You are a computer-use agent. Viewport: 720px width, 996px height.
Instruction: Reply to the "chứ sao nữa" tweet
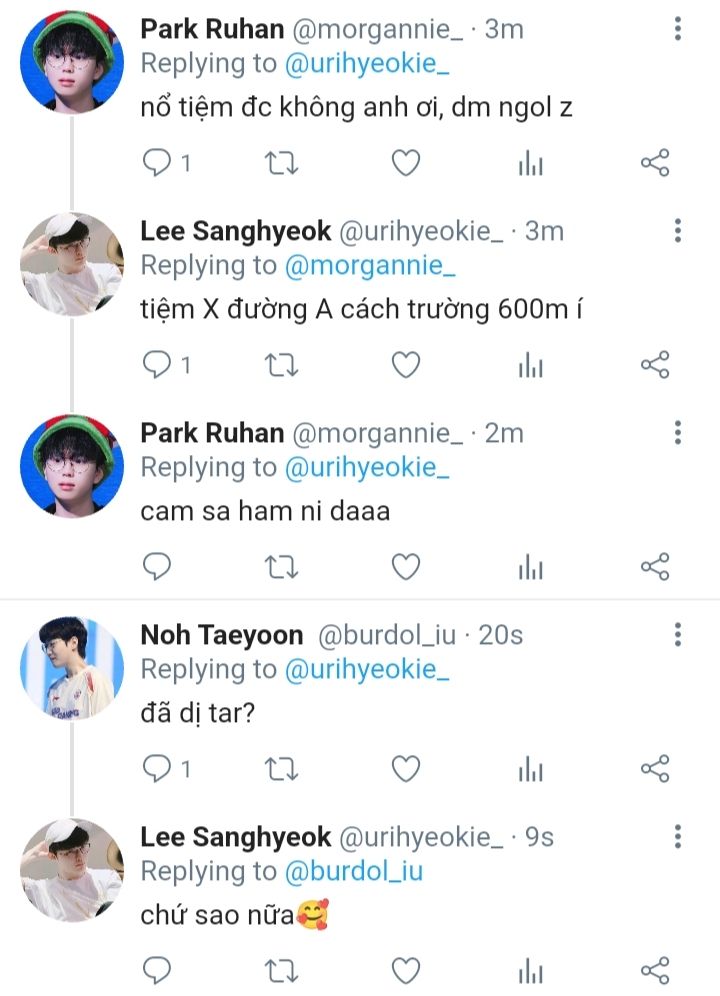(x=156, y=971)
